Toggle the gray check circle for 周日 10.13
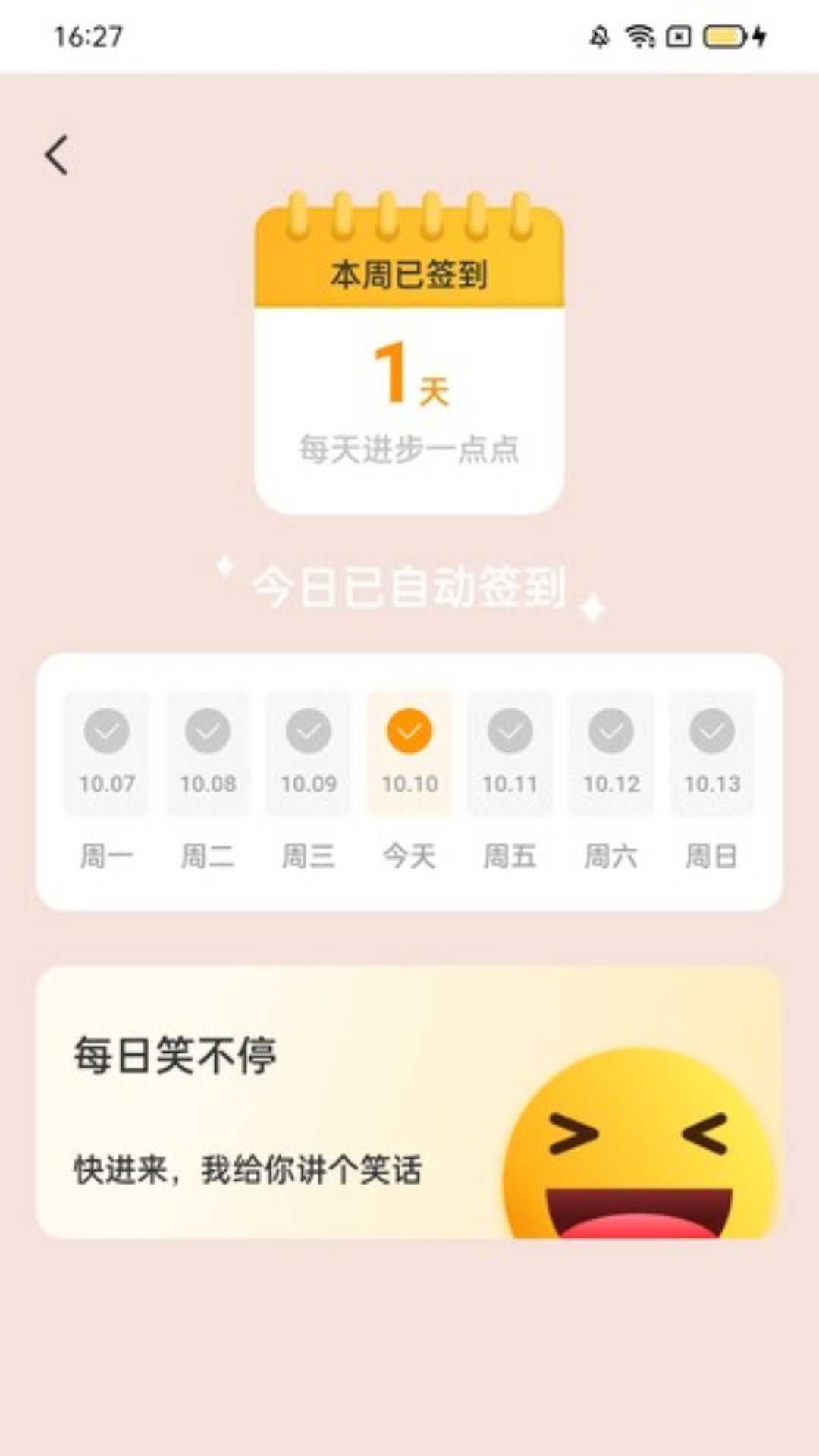Viewport: 819px width, 1456px height. tap(711, 732)
